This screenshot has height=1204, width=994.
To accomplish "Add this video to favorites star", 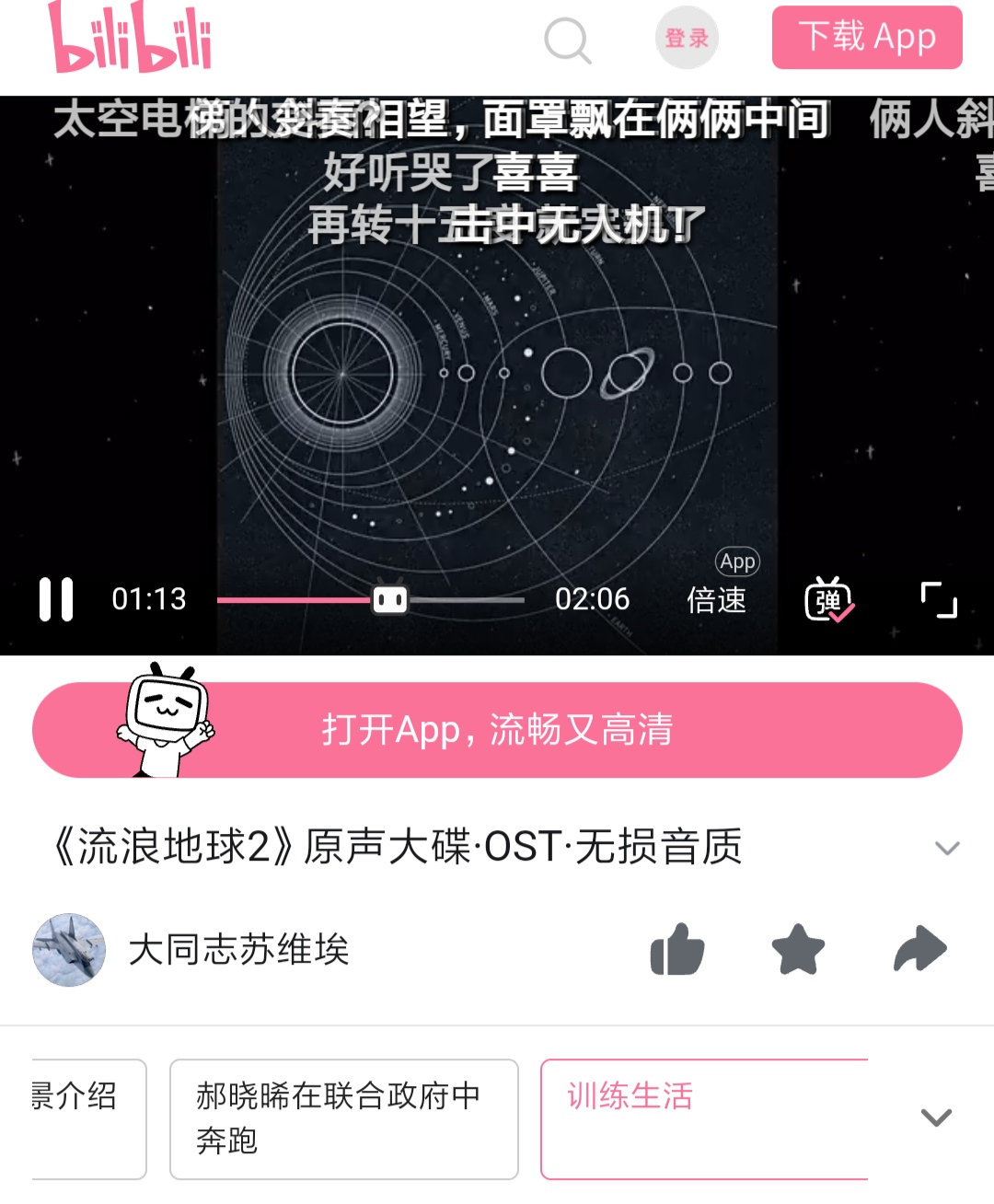I will coord(798,950).
